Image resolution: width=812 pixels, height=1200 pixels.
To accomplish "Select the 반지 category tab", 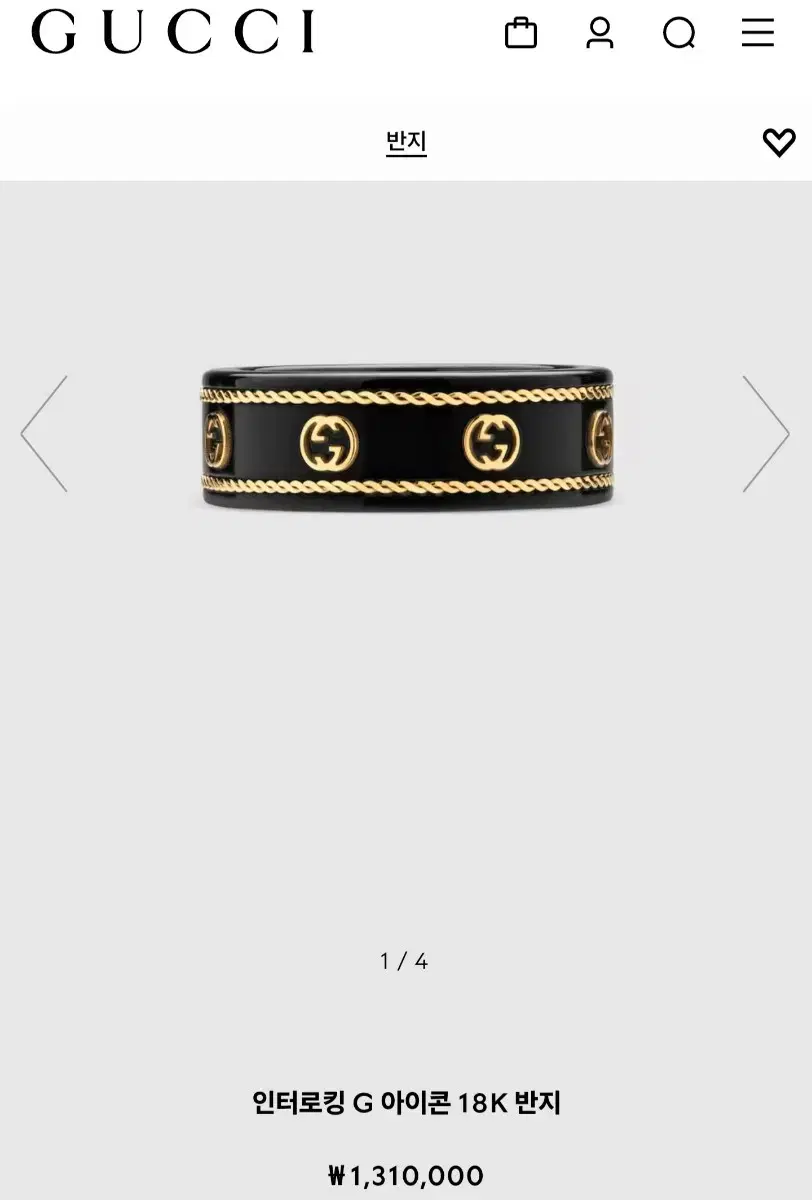I will click(x=406, y=141).
